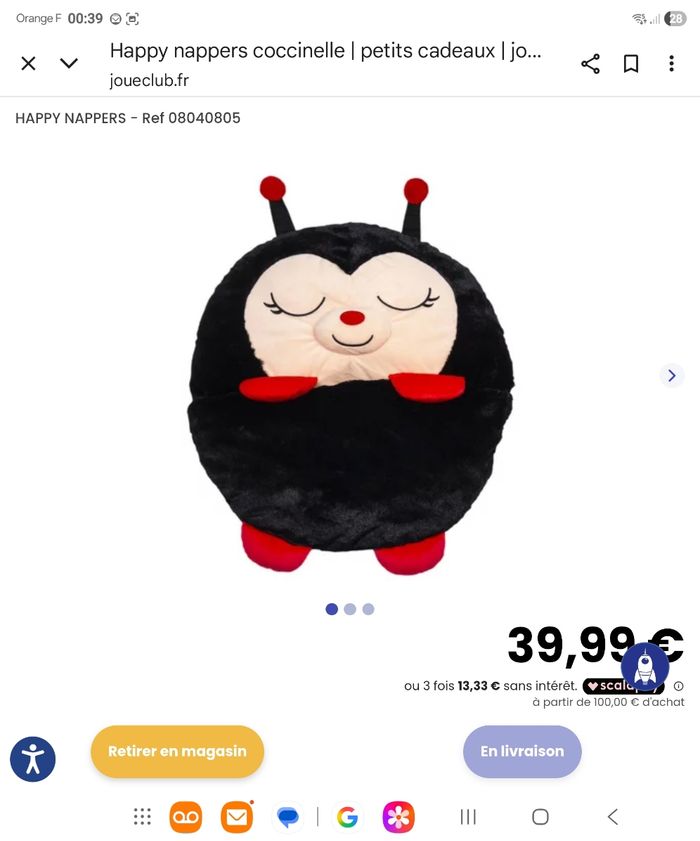The image size is (700, 841).
Task: Share this product page
Action: pyautogui.click(x=591, y=64)
